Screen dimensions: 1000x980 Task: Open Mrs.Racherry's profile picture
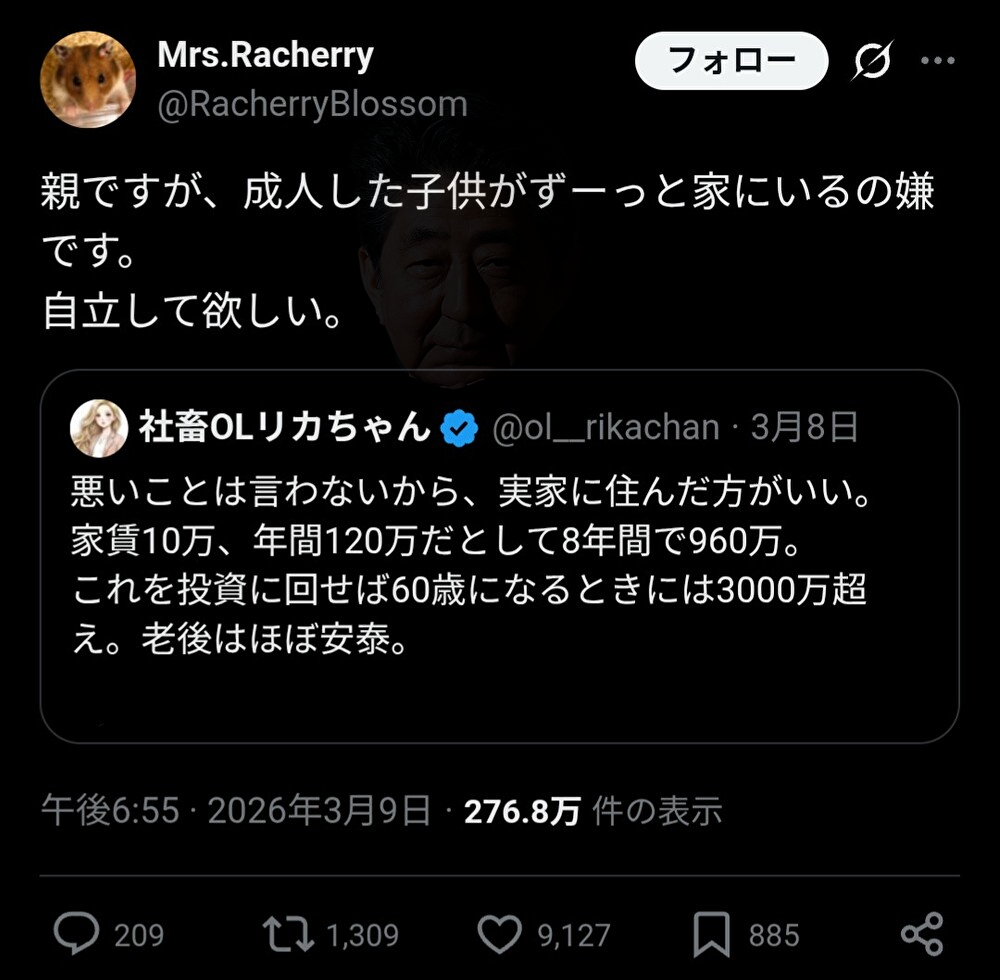point(87,79)
